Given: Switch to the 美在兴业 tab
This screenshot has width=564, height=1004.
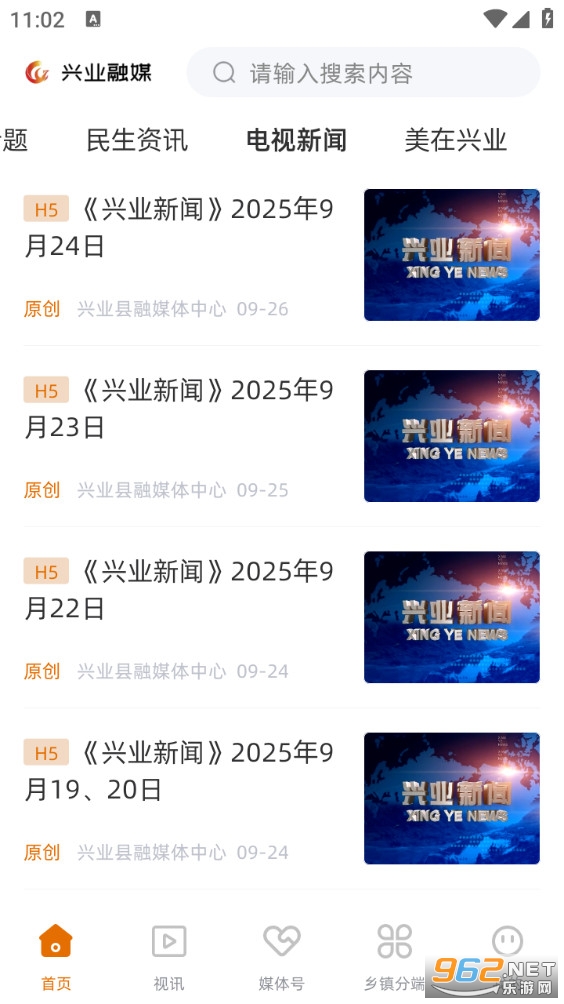Looking at the screenshot, I should click(456, 140).
